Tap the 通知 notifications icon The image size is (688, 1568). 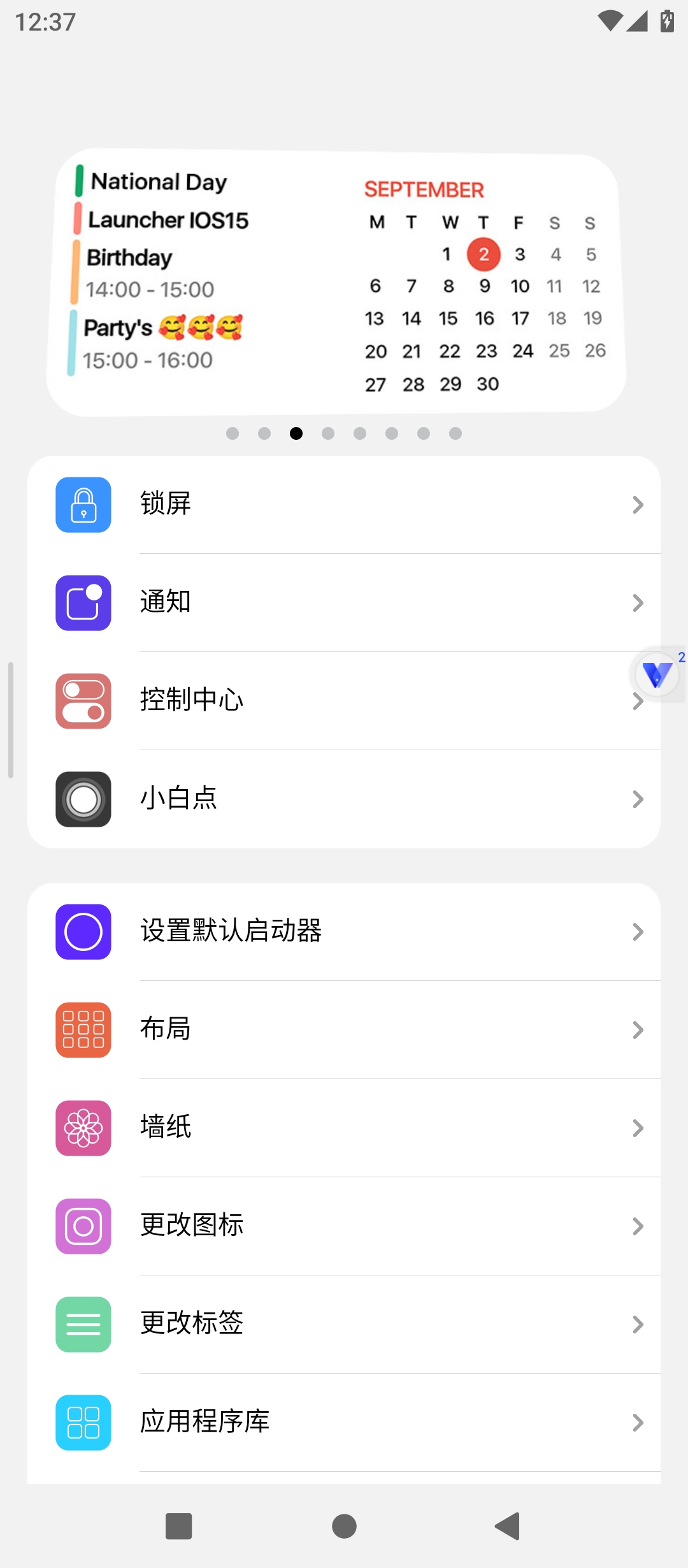83,602
